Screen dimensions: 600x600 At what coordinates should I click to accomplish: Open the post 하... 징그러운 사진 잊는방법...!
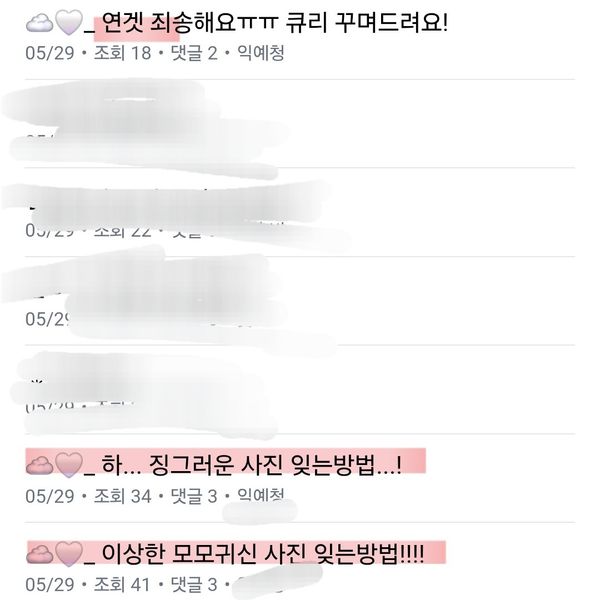[x=250, y=464]
